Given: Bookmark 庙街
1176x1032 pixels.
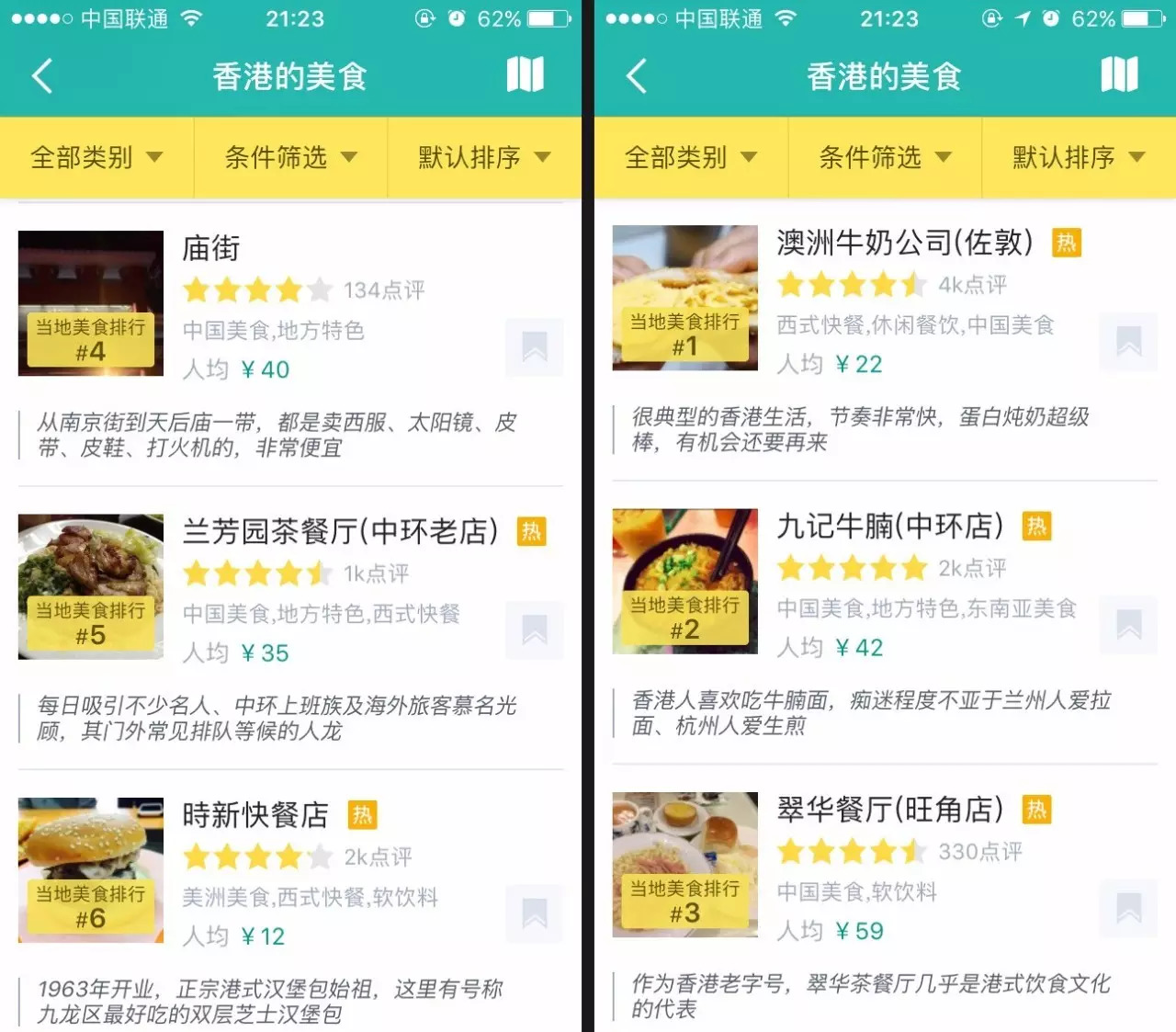Looking at the screenshot, I should click(534, 346).
